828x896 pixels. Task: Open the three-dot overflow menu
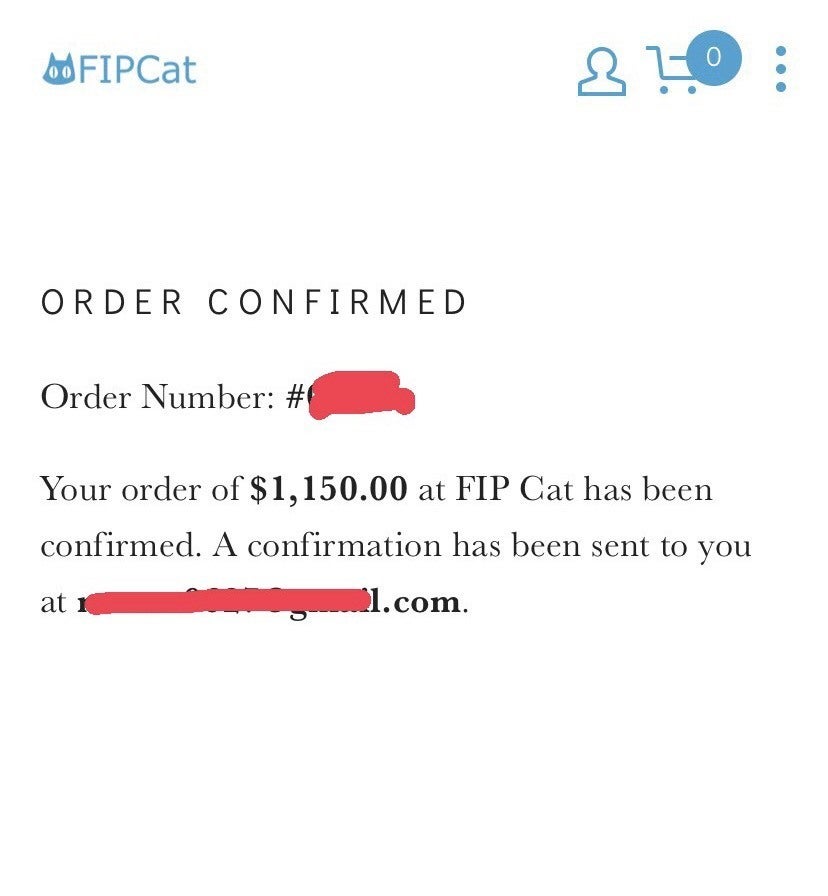tap(781, 70)
